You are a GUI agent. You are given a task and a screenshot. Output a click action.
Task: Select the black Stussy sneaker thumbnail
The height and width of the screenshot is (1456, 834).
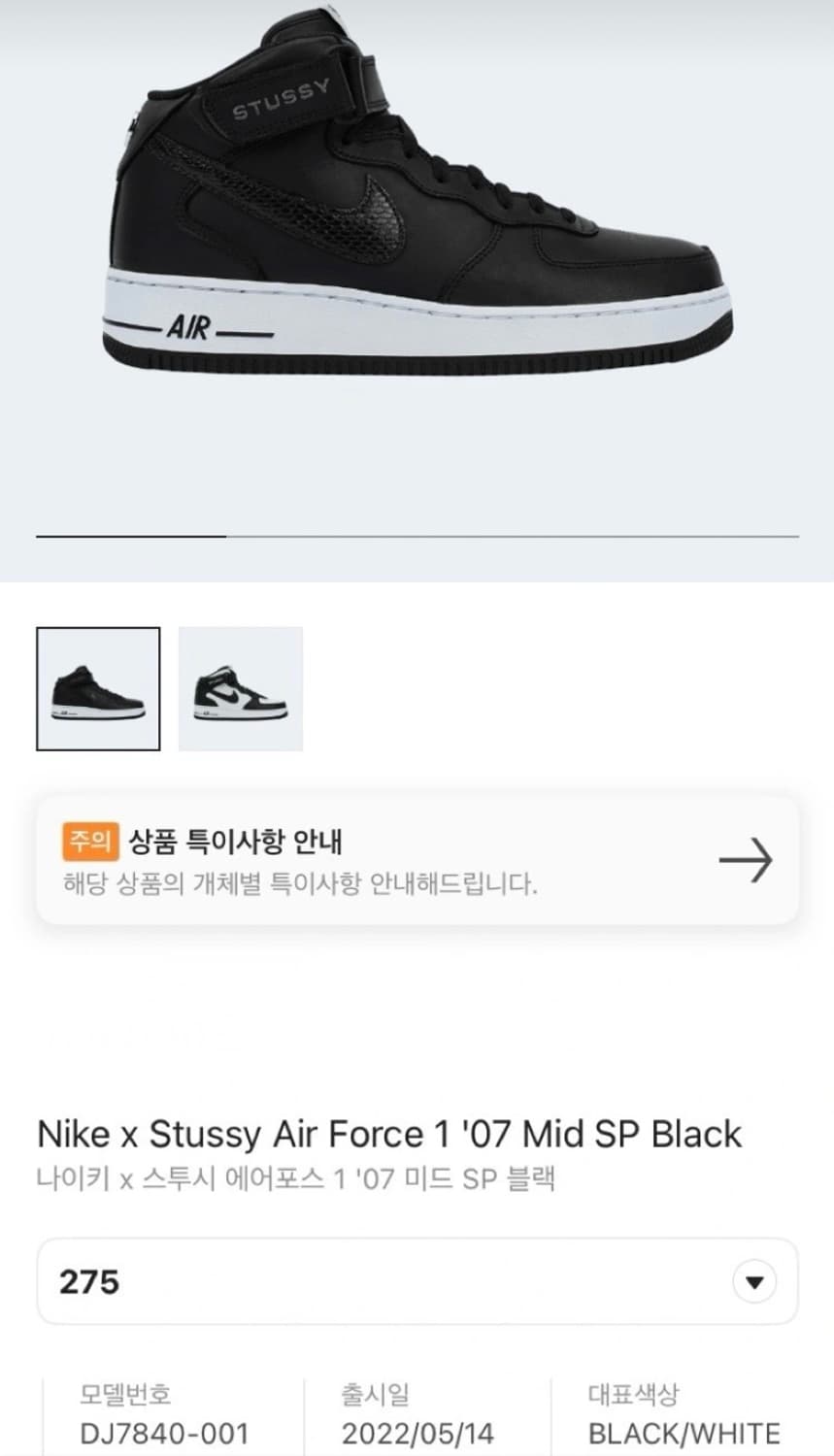pyautogui.click(x=98, y=689)
